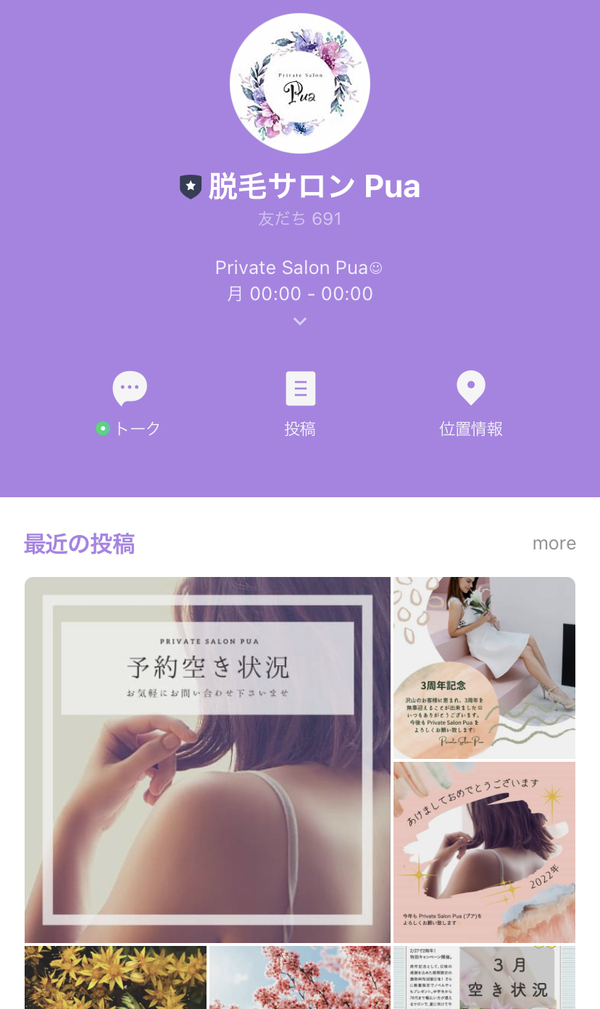Tap more next to 最近の投稿
Viewport: 600px width, 1009px height.
(x=554, y=543)
